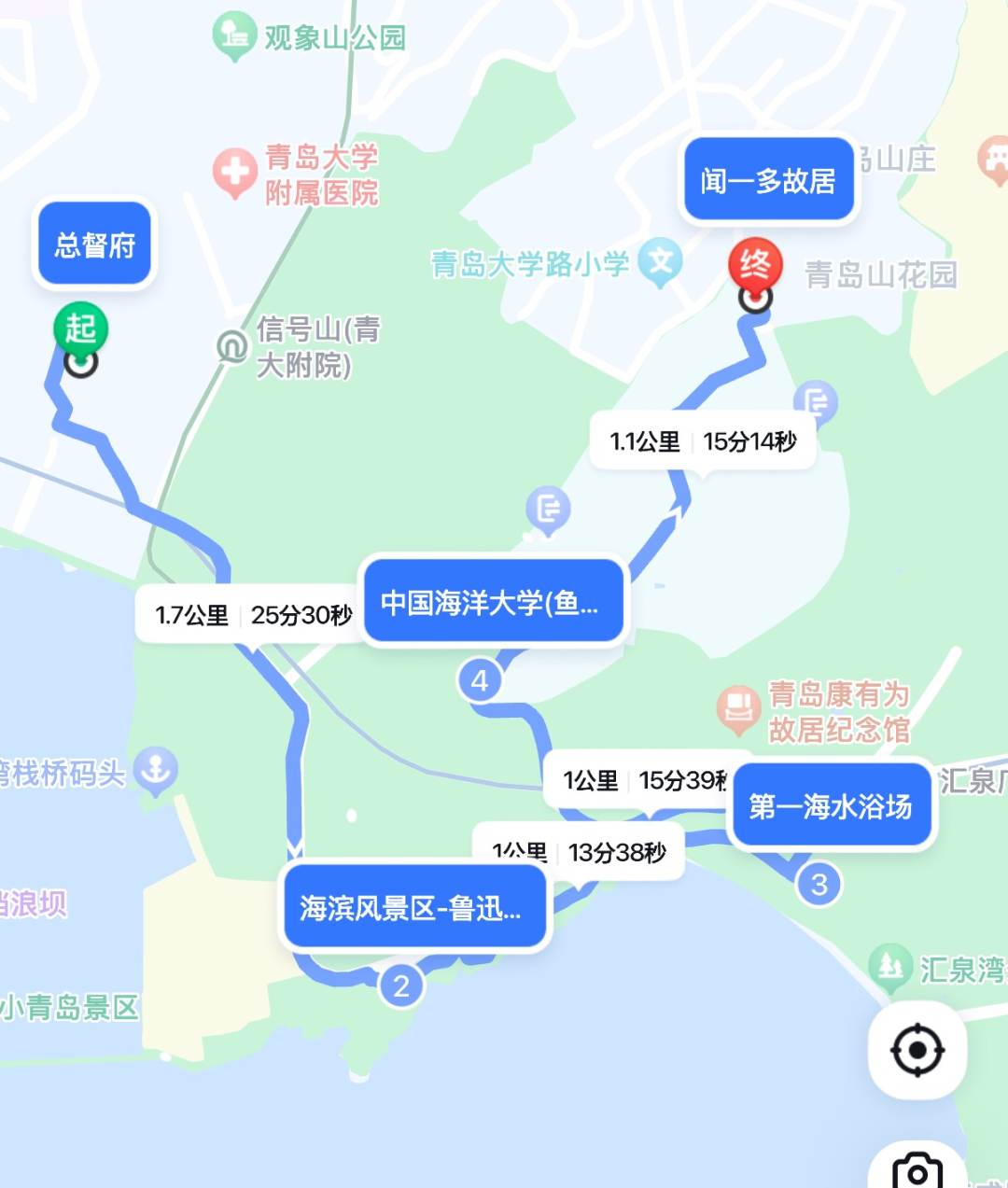The width and height of the screenshot is (1008, 1188).
Task: Open the 中国海洋大学 waypoint label
Action: coord(492,603)
